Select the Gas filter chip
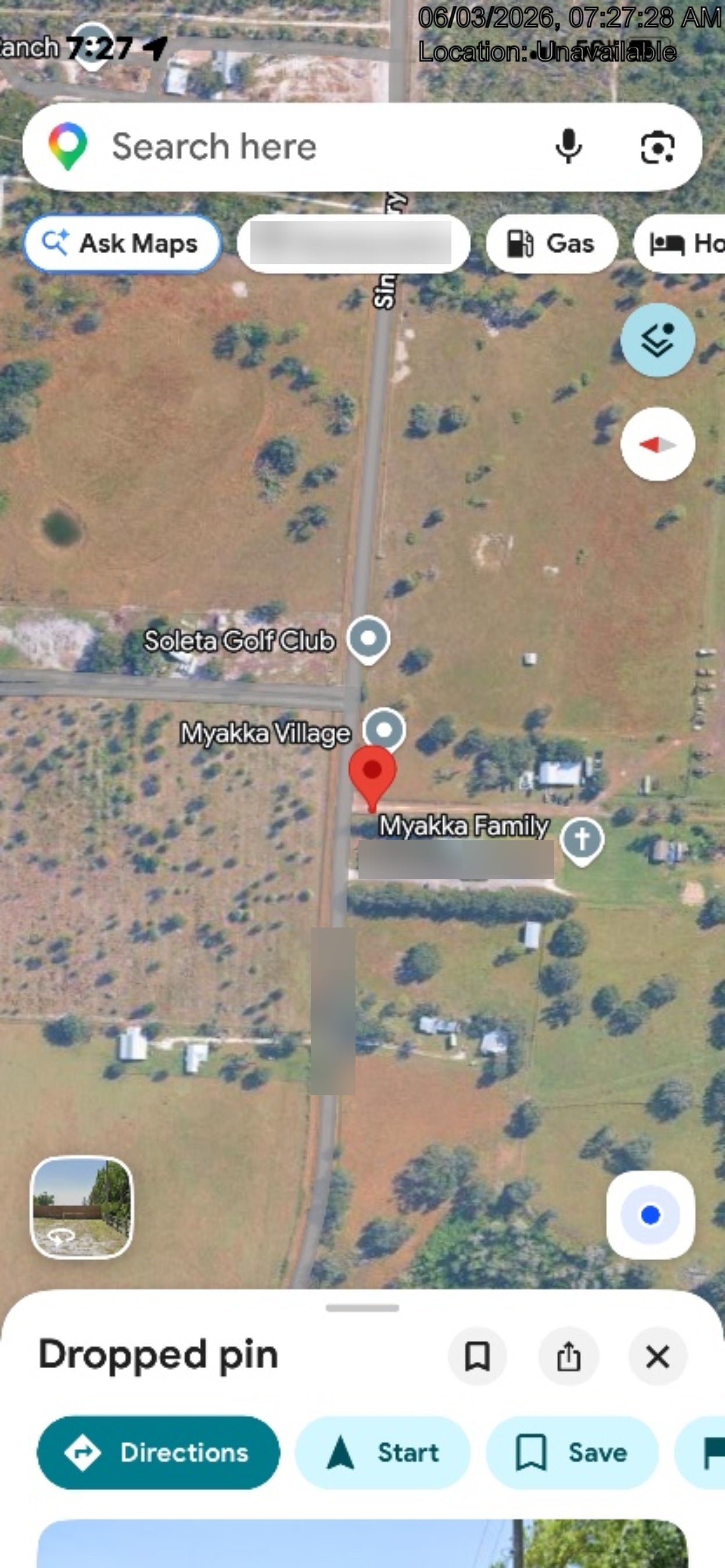Viewport: 725px width, 1568px height. coord(551,243)
